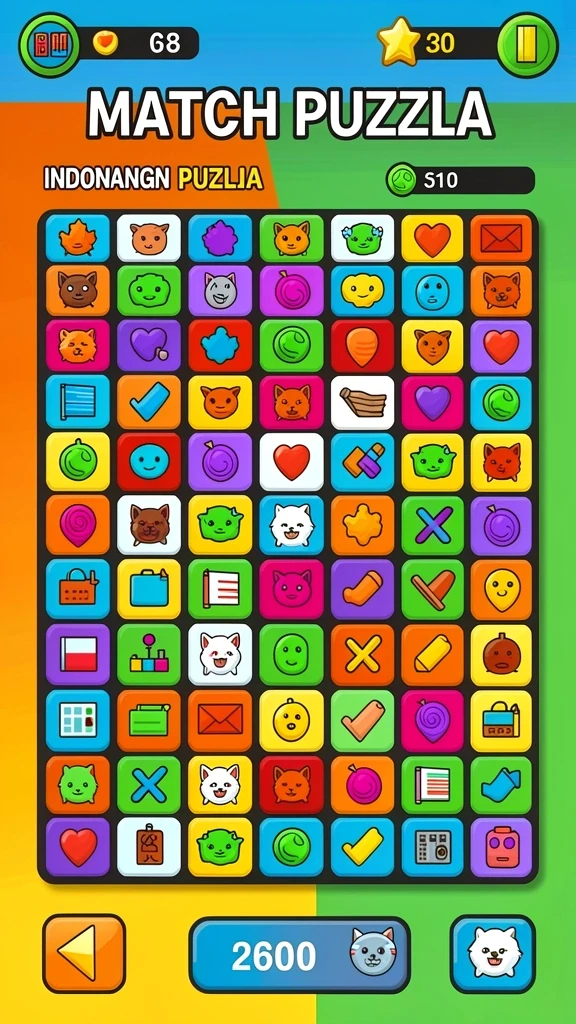The height and width of the screenshot is (1024, 576).
Task: Pick the pink robot tile
Action: click(502, 847)
